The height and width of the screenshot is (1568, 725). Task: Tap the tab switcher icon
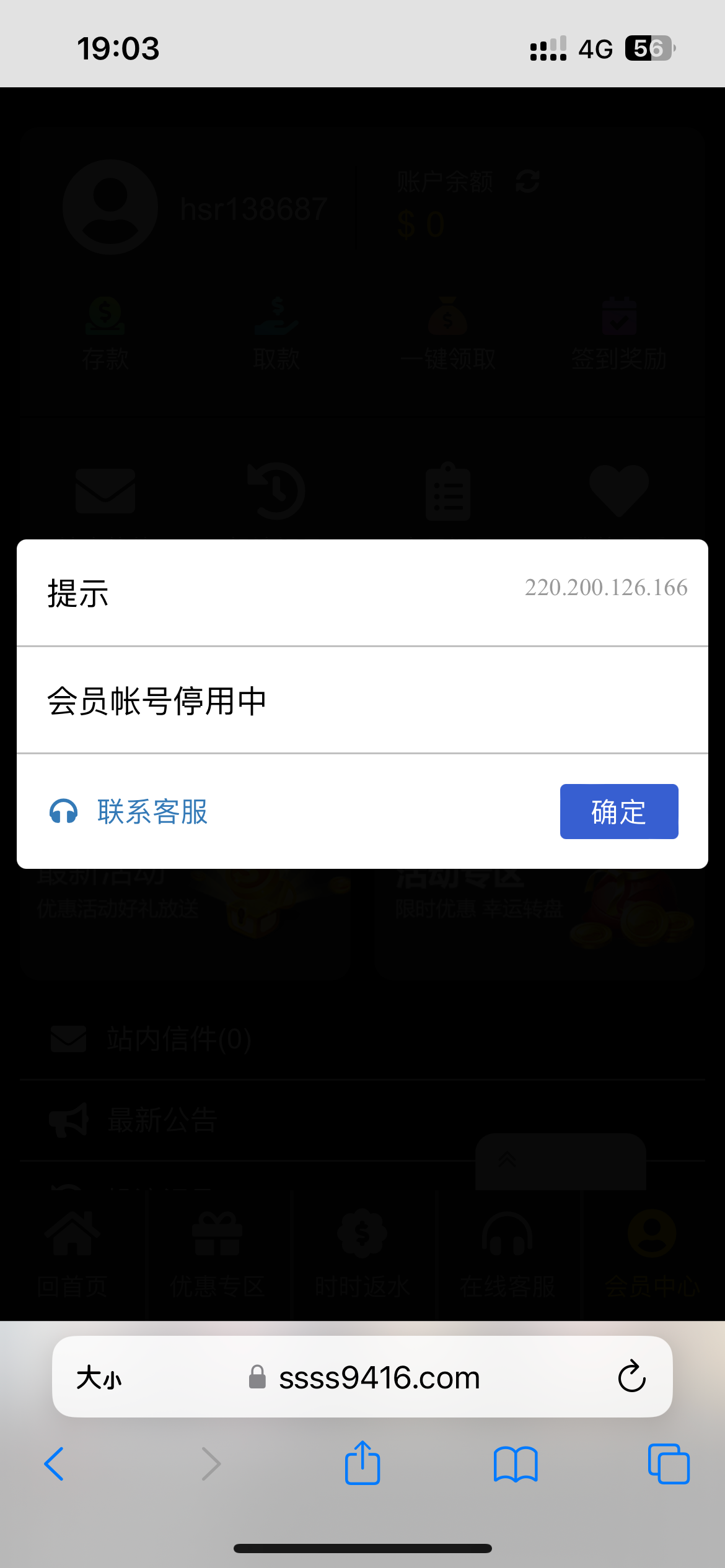point(667,1465)
